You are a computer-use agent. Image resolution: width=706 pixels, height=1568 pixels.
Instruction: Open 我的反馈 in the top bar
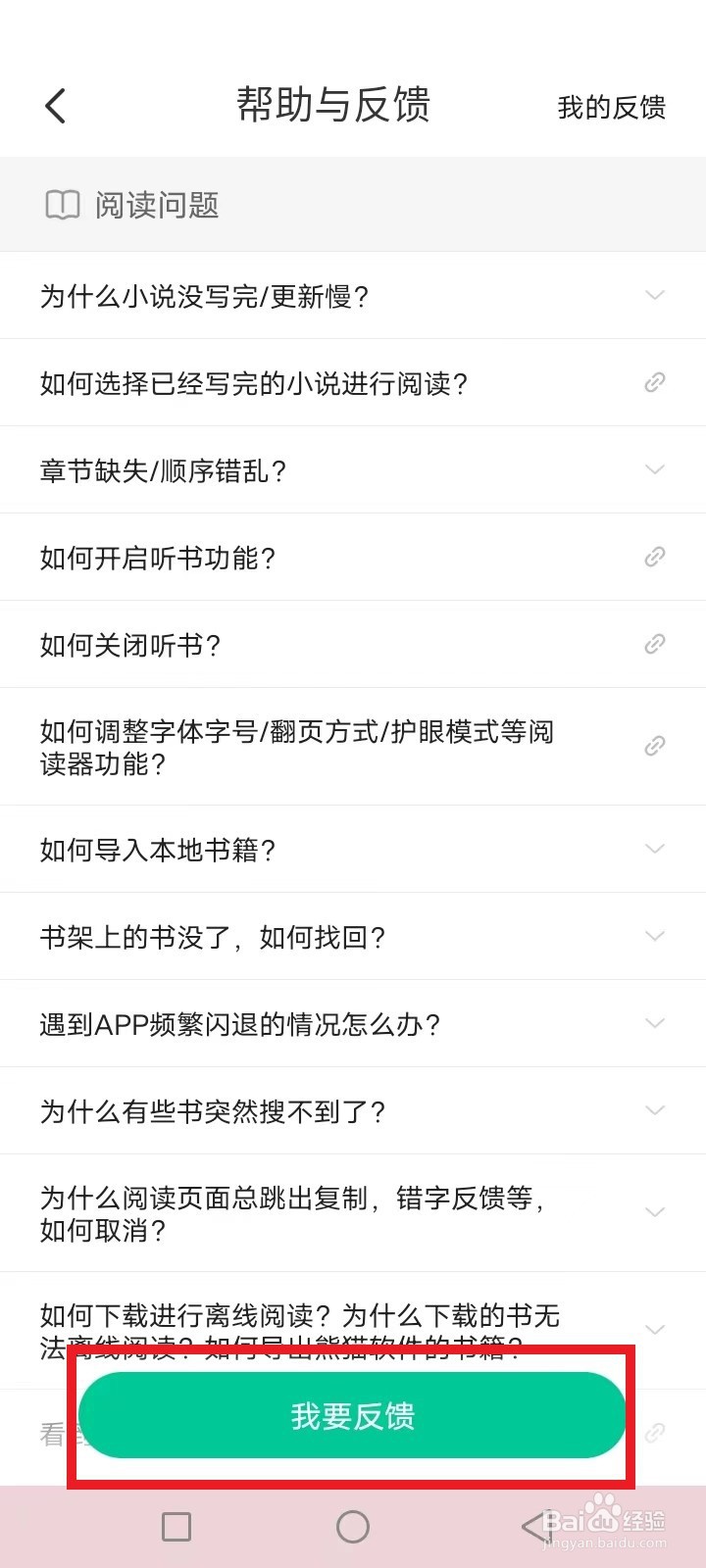coord(611,107)
